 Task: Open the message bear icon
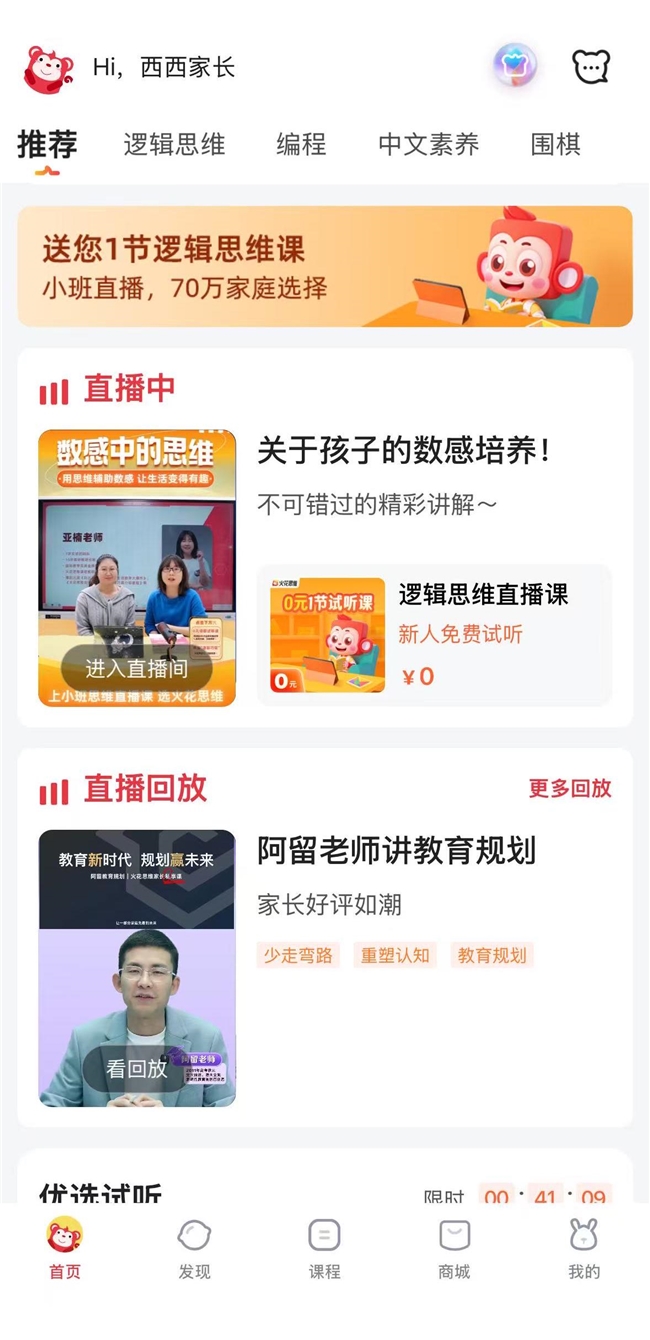point(590,67)
